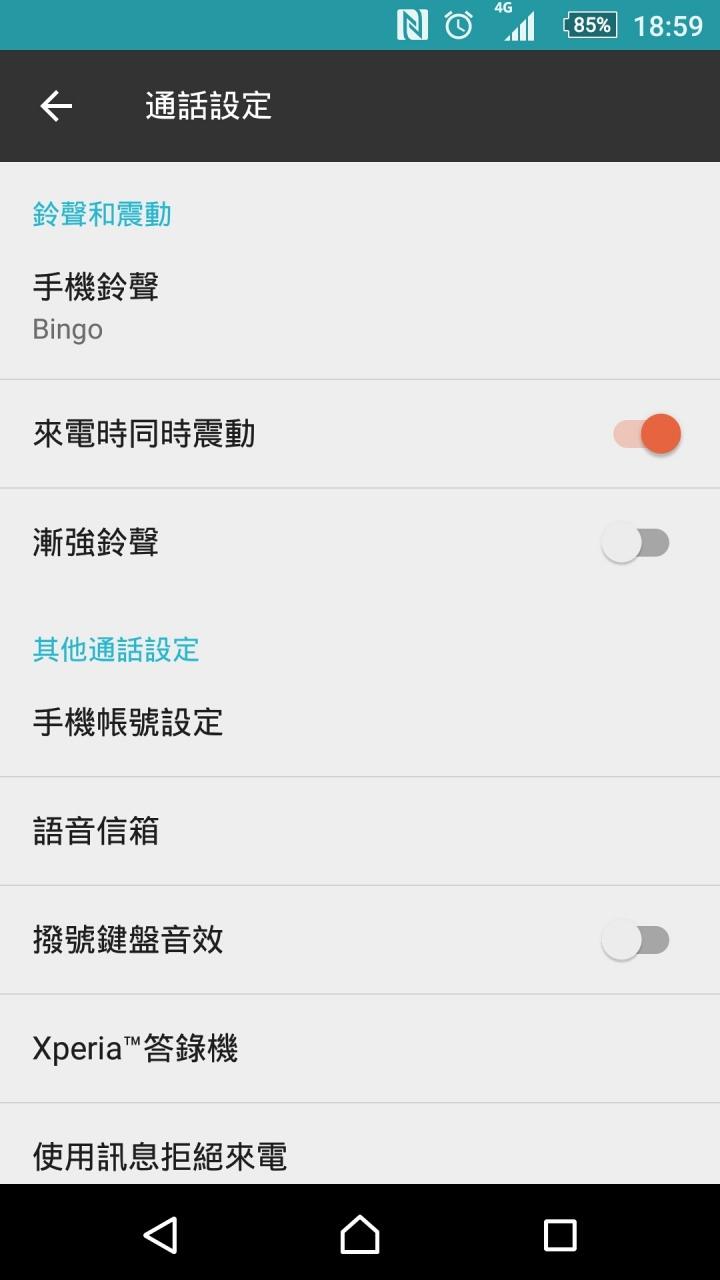Open 手機帳號設定
Screen dimensions: 720x1280
click(x=360, y=722)
